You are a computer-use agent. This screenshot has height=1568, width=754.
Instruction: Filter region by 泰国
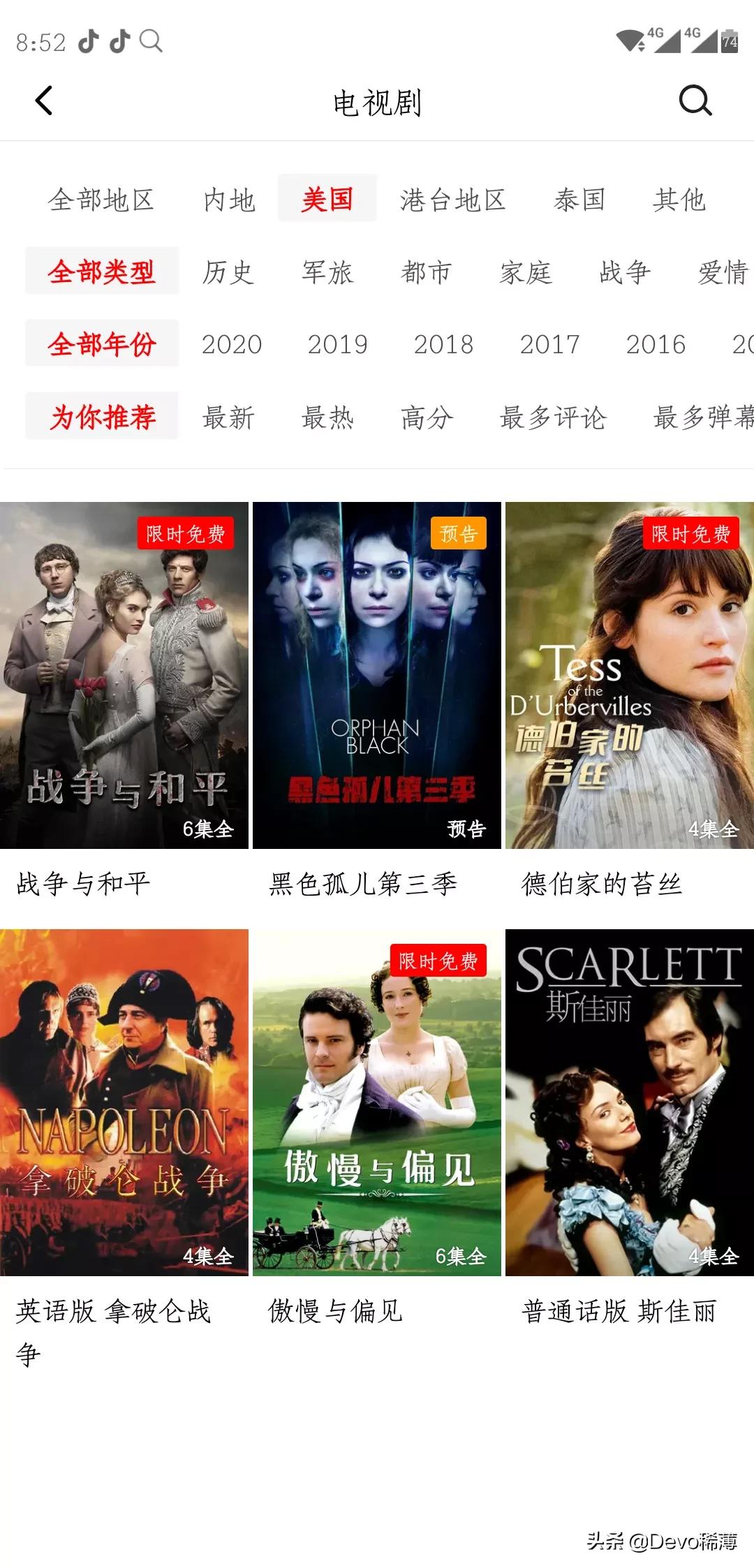(x=579, y=200)
